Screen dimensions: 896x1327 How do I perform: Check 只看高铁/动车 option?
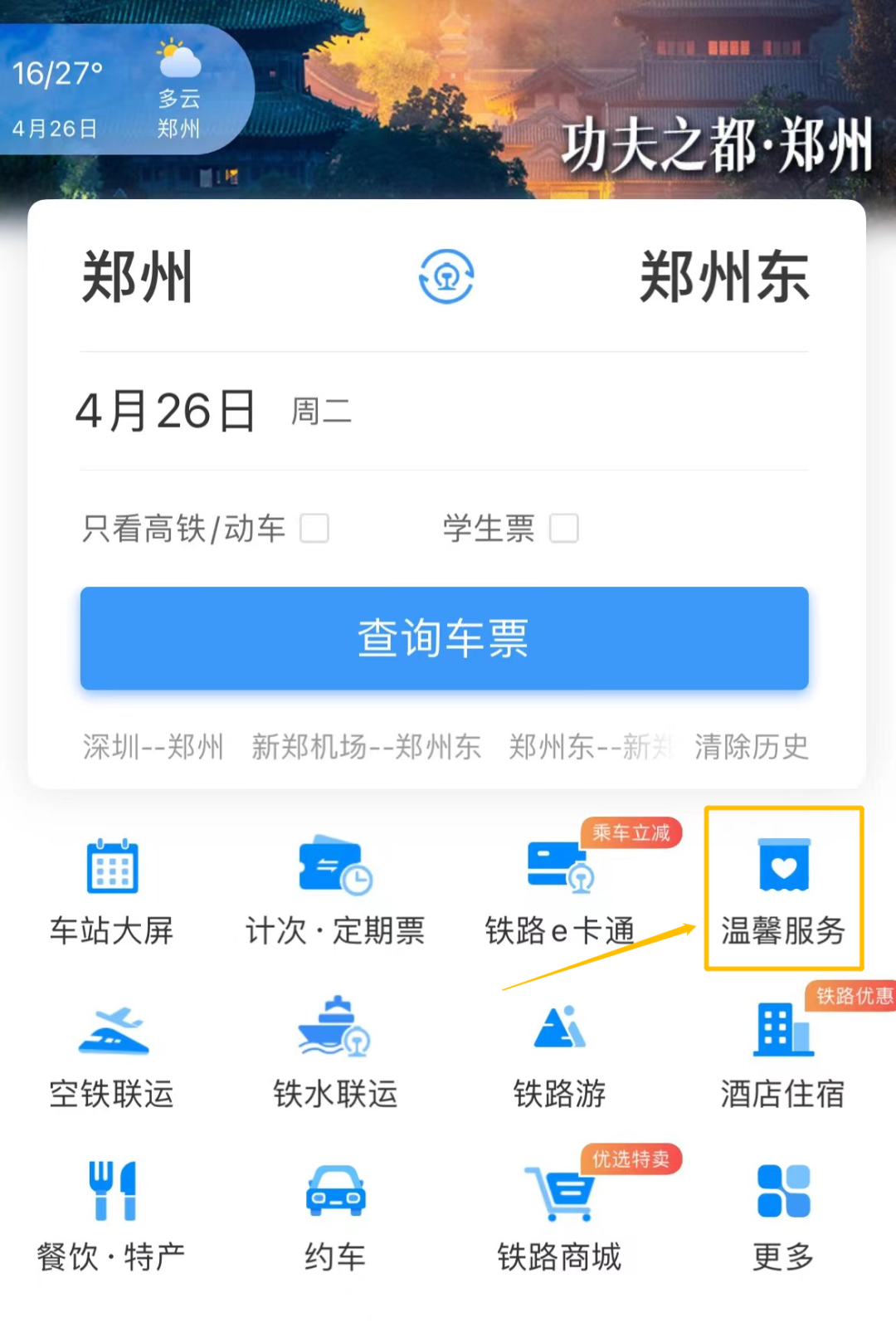click(x=314, y=529)
